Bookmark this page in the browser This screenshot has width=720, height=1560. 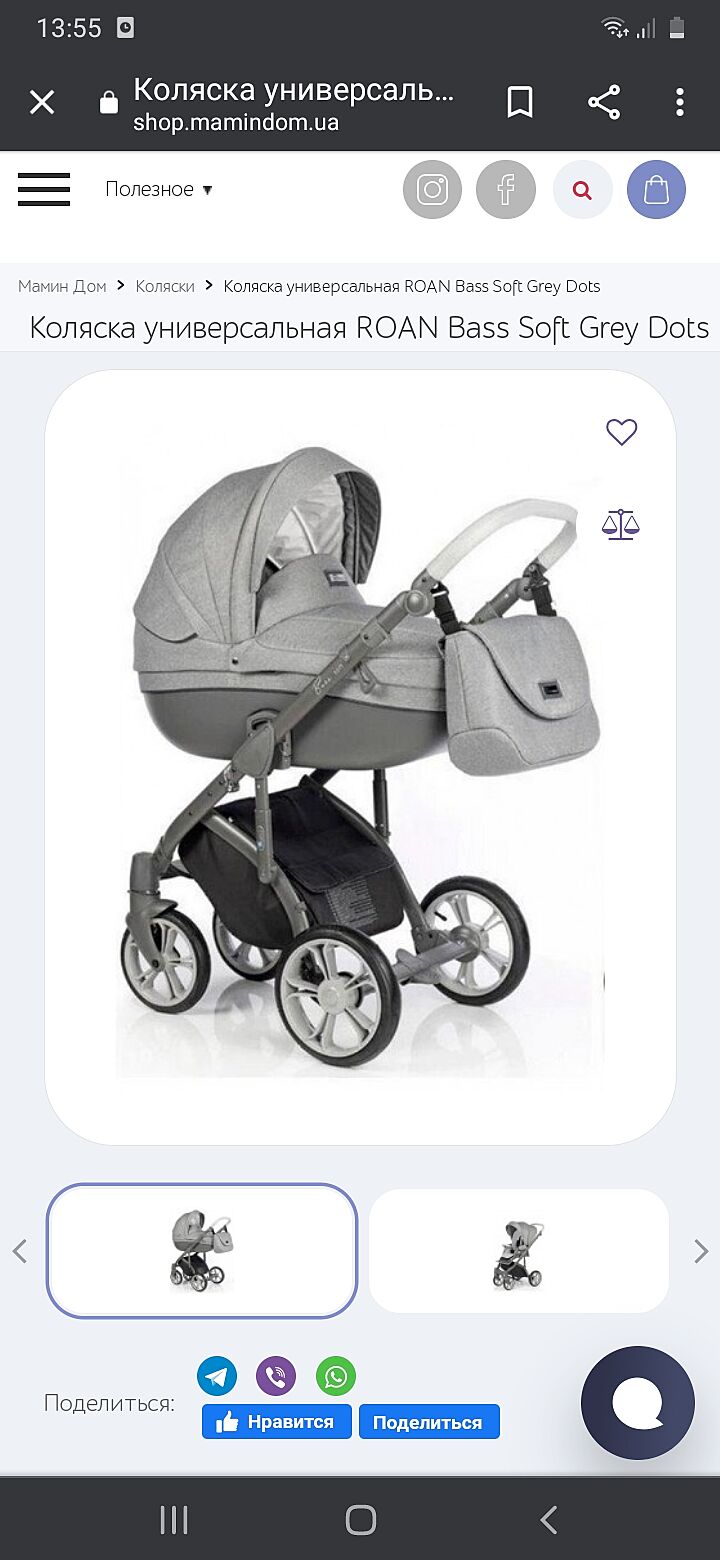(x=520, y=102)
